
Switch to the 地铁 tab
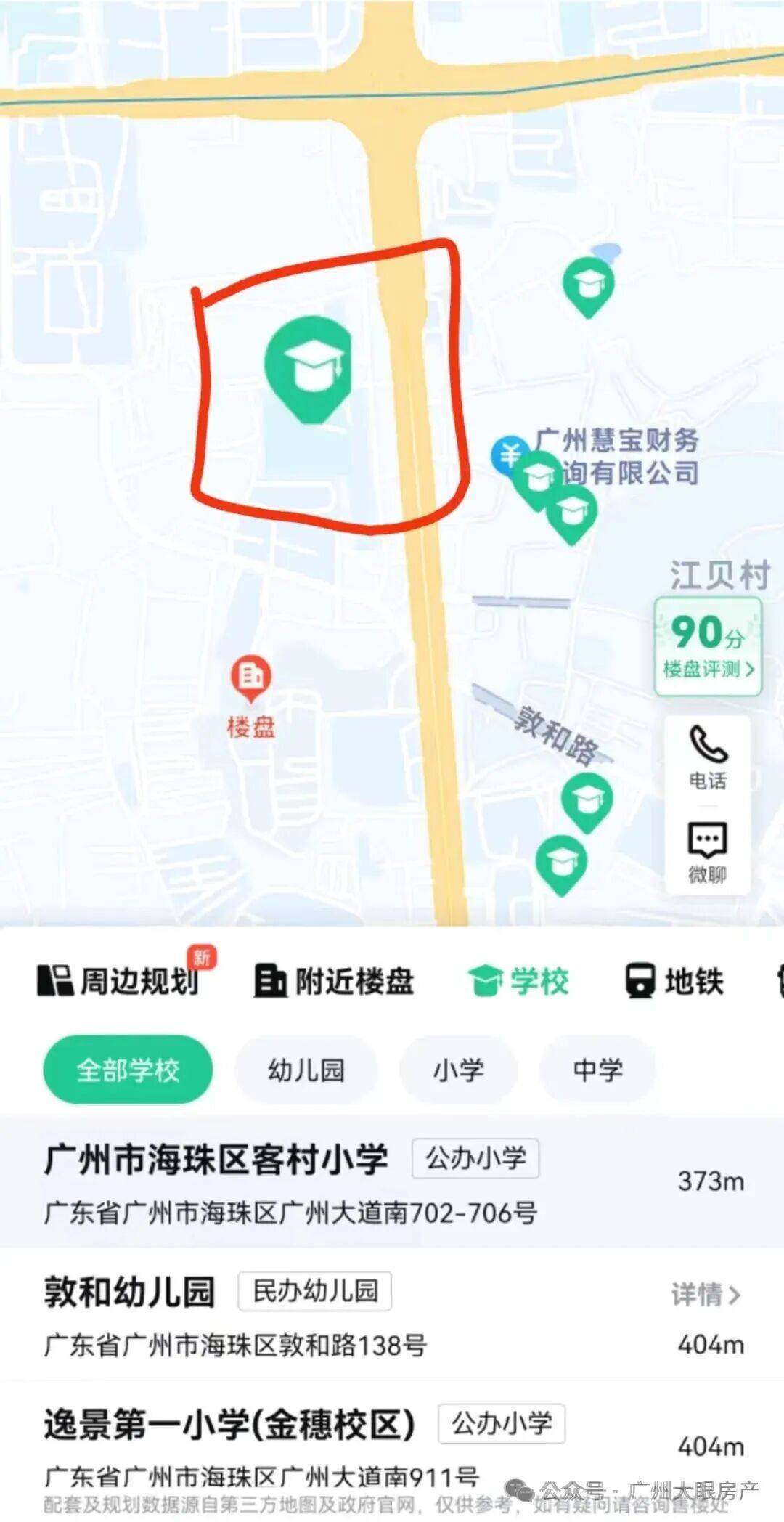point(674,981)
